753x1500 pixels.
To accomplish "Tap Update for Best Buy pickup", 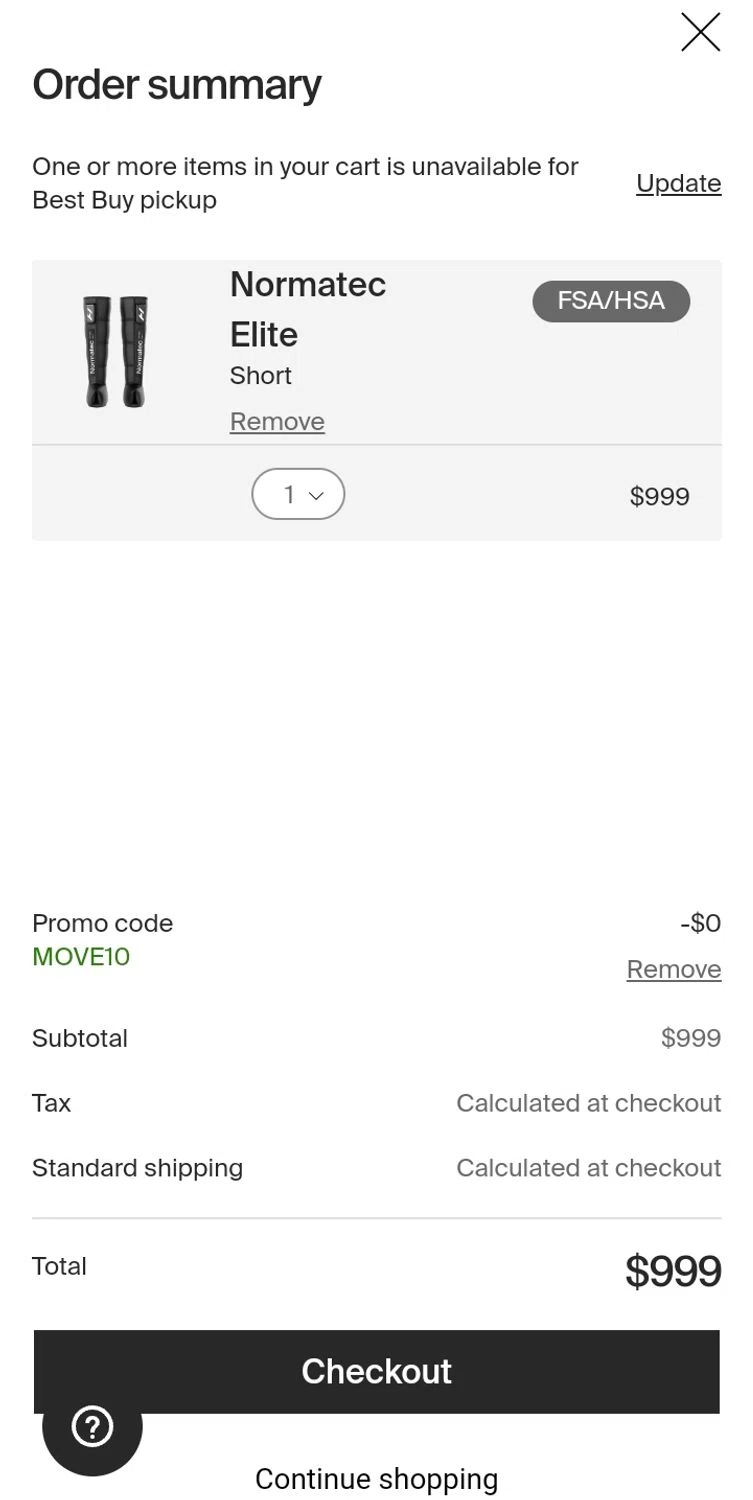I will click(678, 183).
